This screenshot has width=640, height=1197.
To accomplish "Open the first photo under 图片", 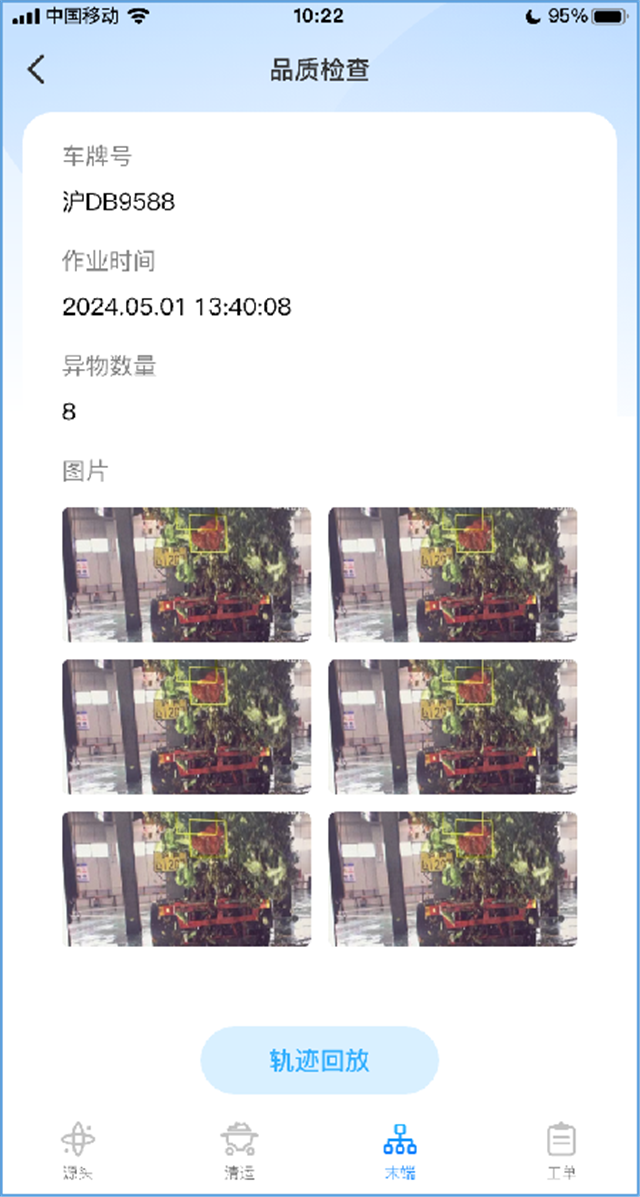I will coord(187,575).
